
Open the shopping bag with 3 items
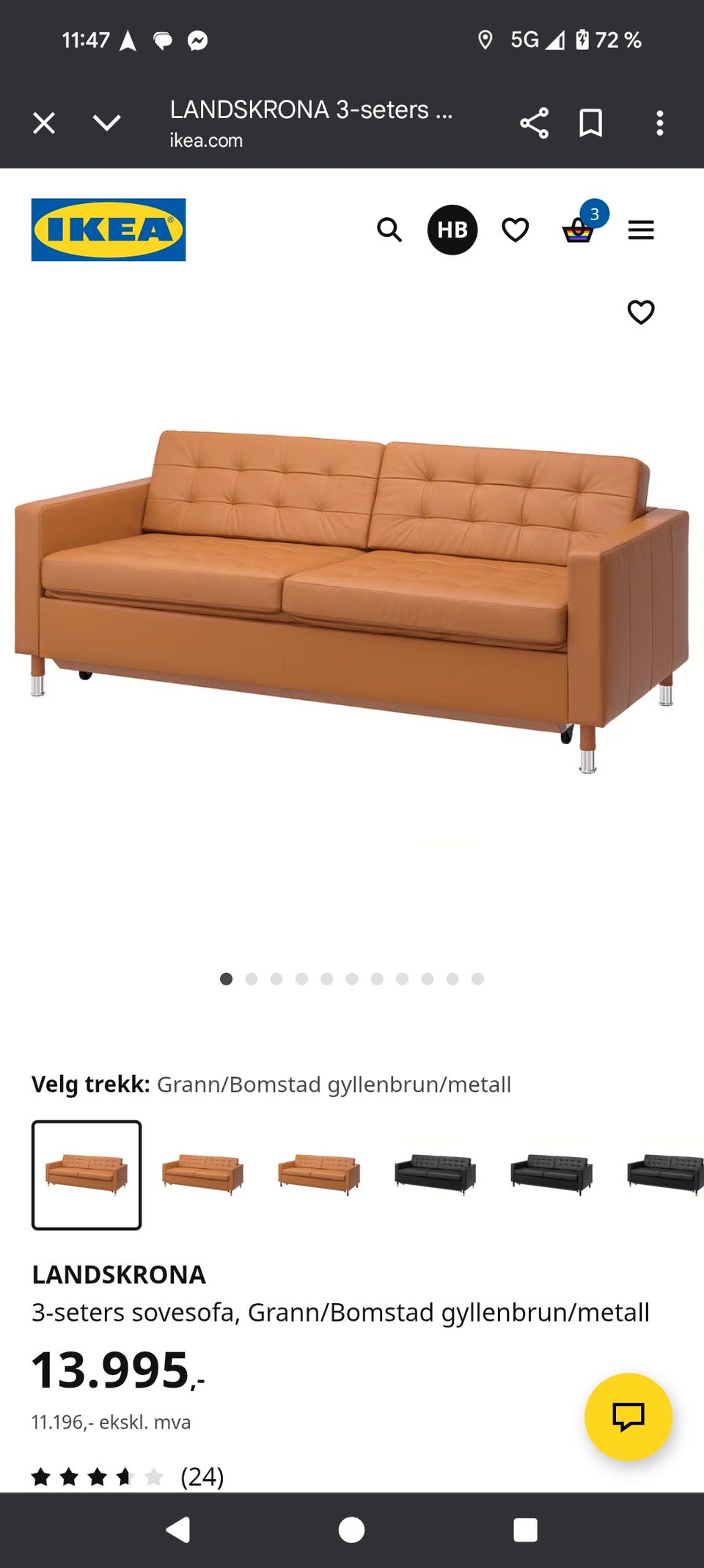pyautogui.click(x=579, y=232)
